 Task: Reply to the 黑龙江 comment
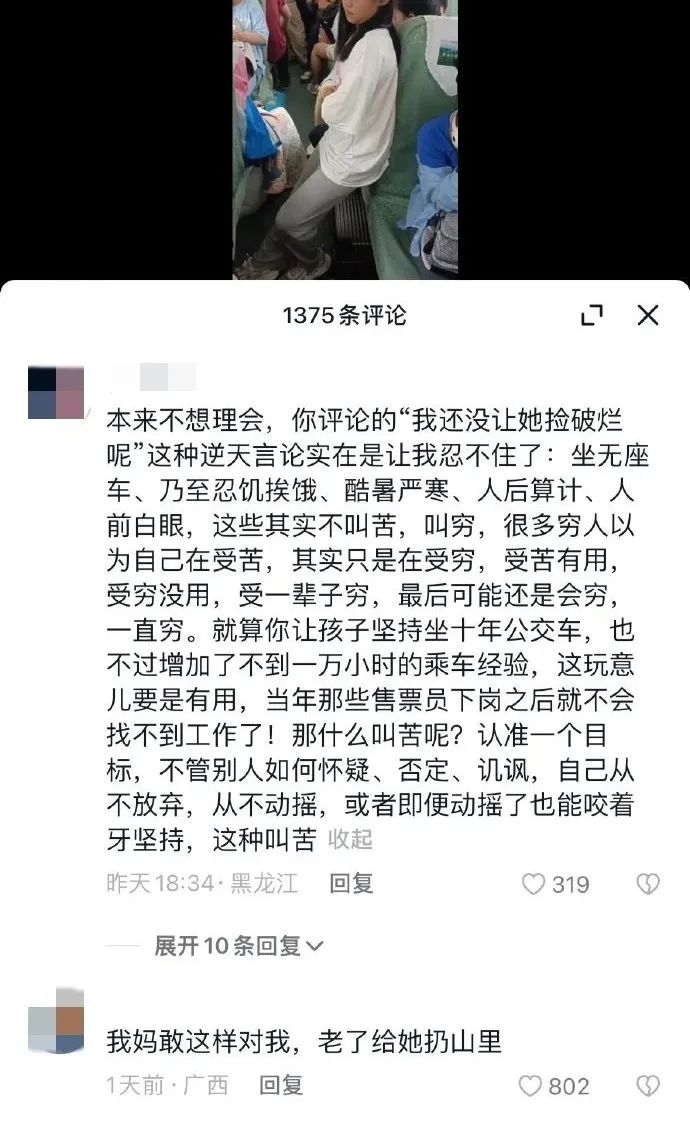[351, 884]
